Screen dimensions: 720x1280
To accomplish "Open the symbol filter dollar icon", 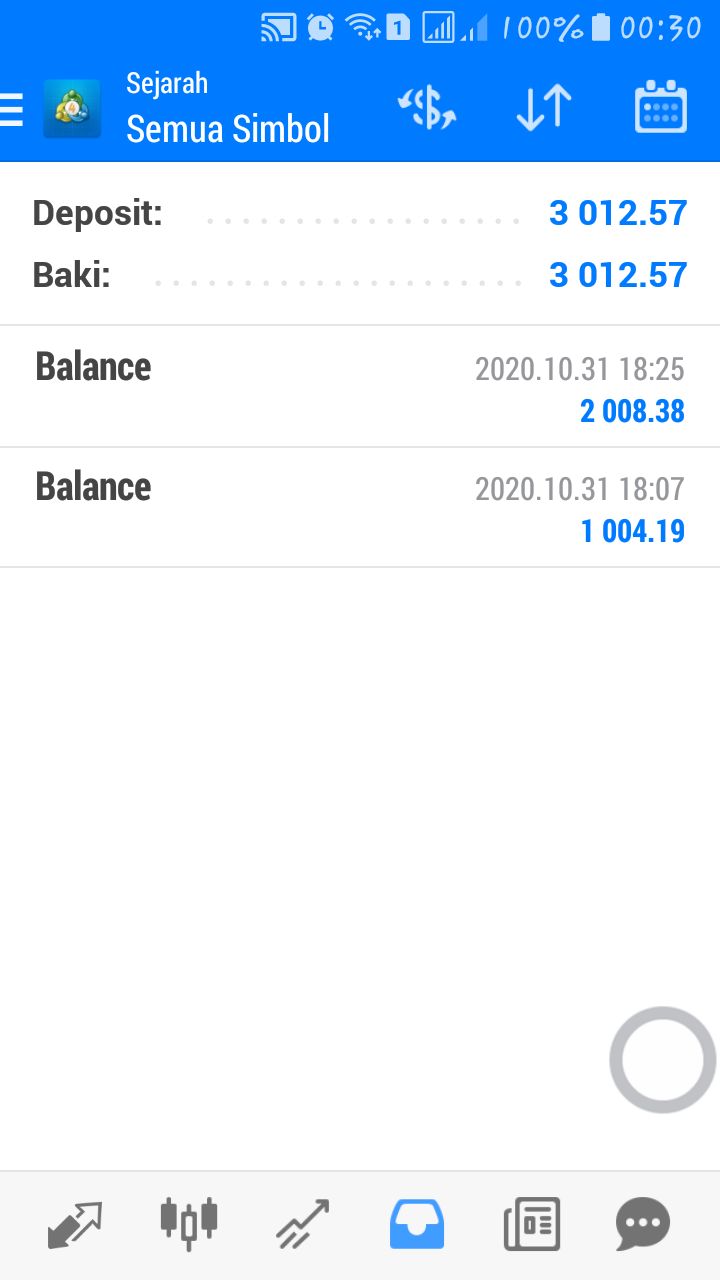I will click(427, 108).
